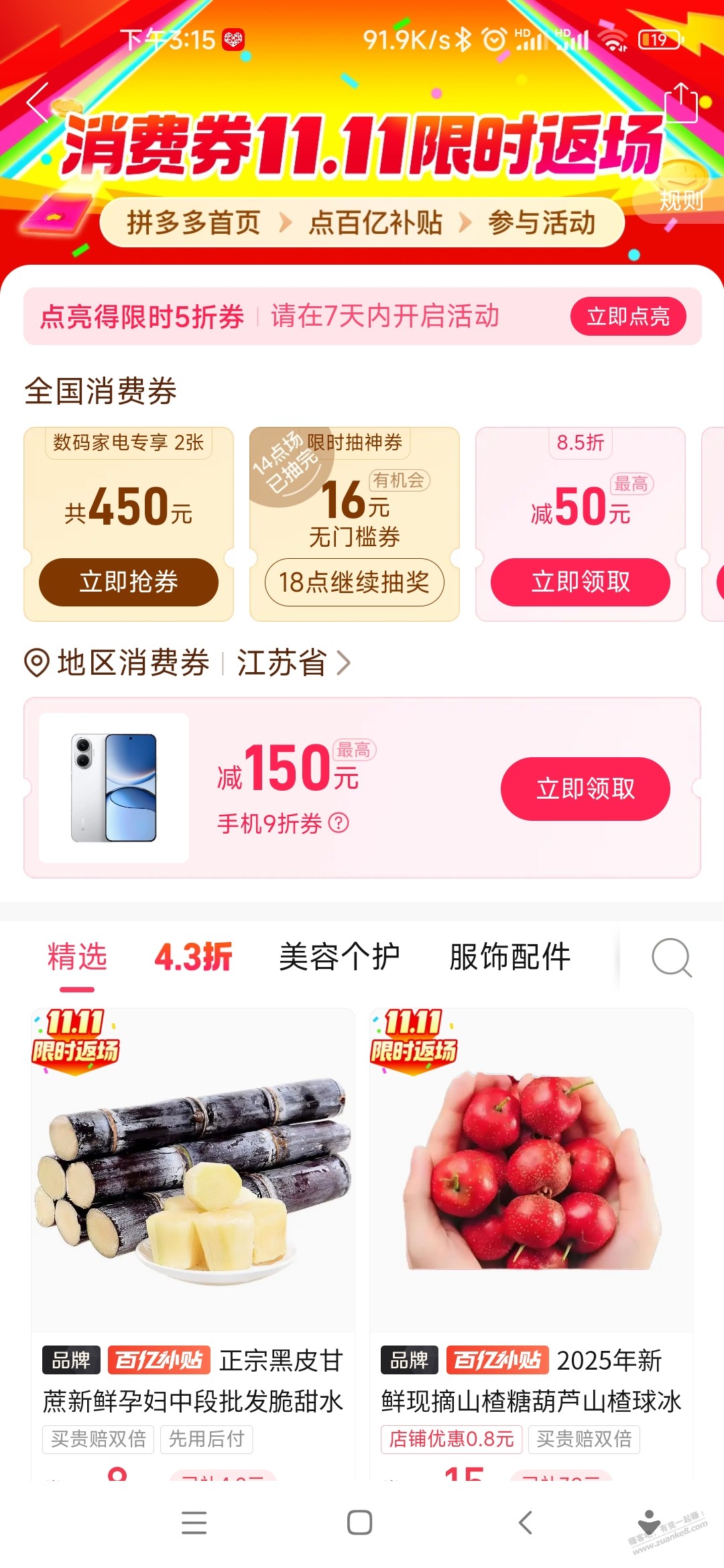The width and height of the screenshot is (724, 1568).
Task: Go back using the top-left arrow
Action: click(x=38, y=103)
